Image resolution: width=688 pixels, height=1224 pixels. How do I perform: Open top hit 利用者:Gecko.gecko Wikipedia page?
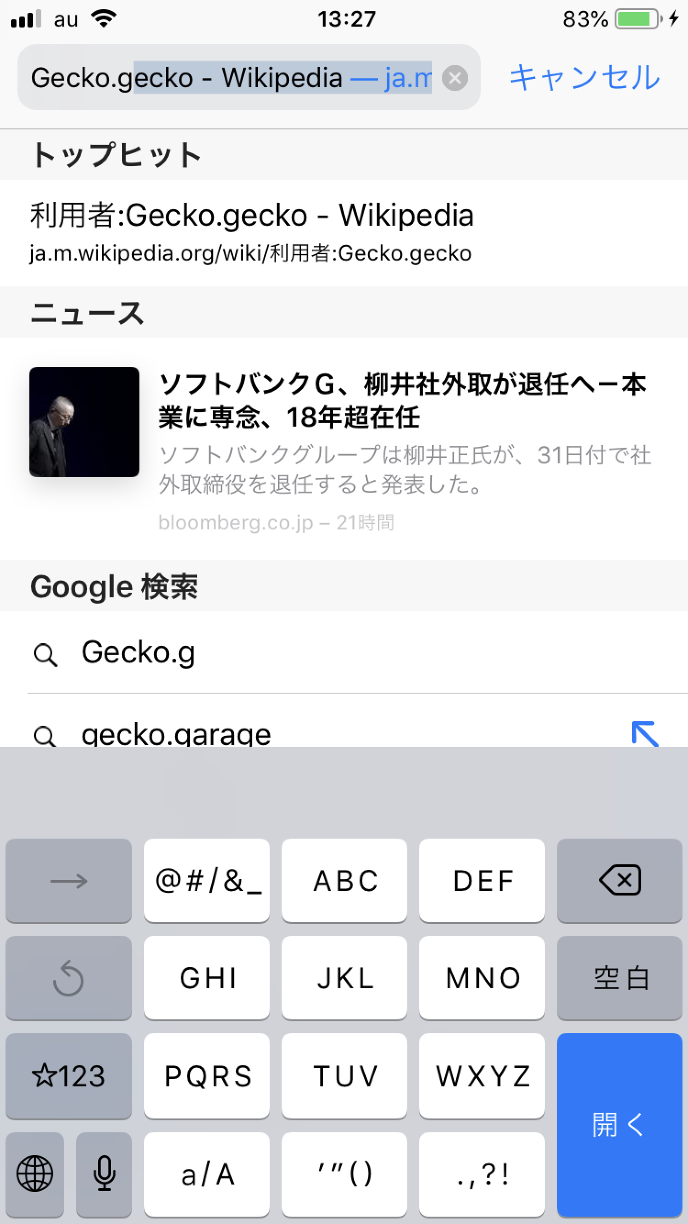click(x=252, y=232)
